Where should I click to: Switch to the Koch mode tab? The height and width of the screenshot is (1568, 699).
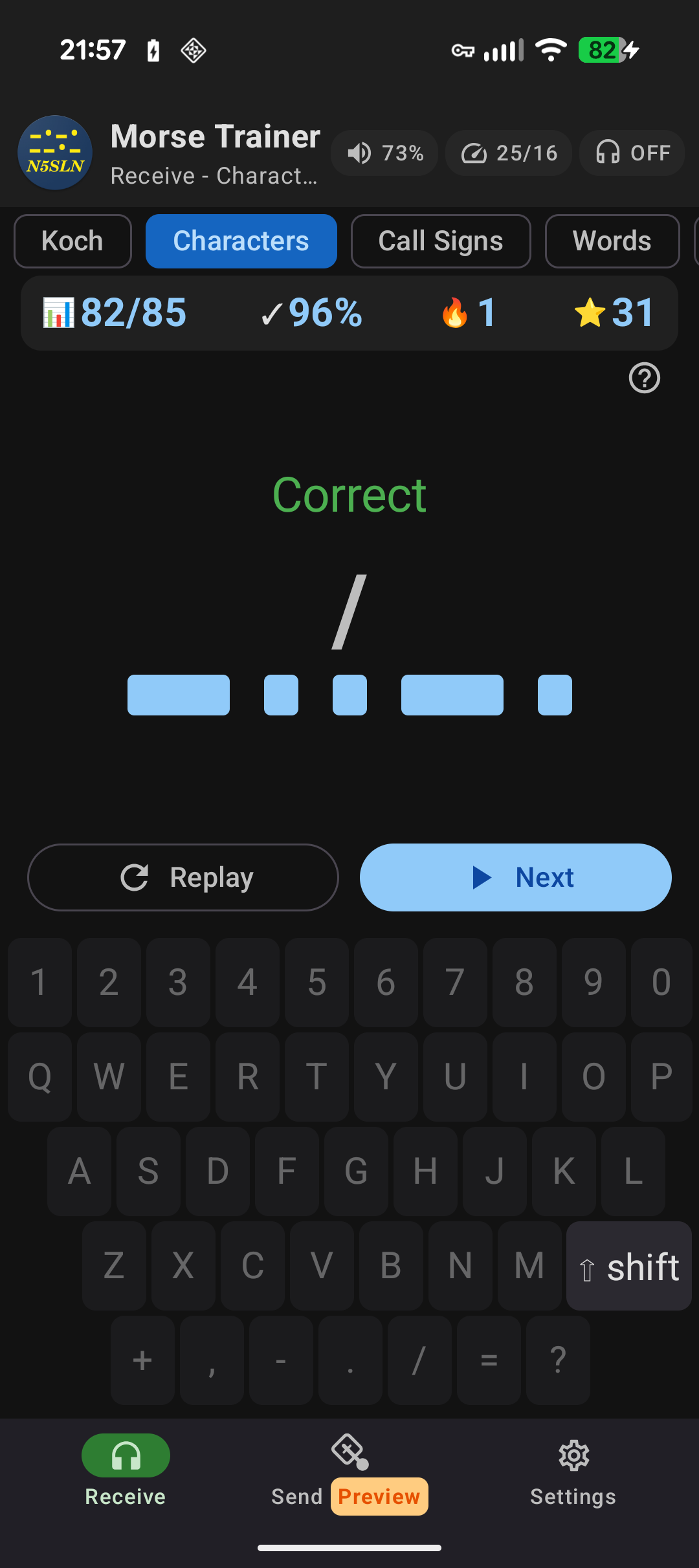[72, 241]
